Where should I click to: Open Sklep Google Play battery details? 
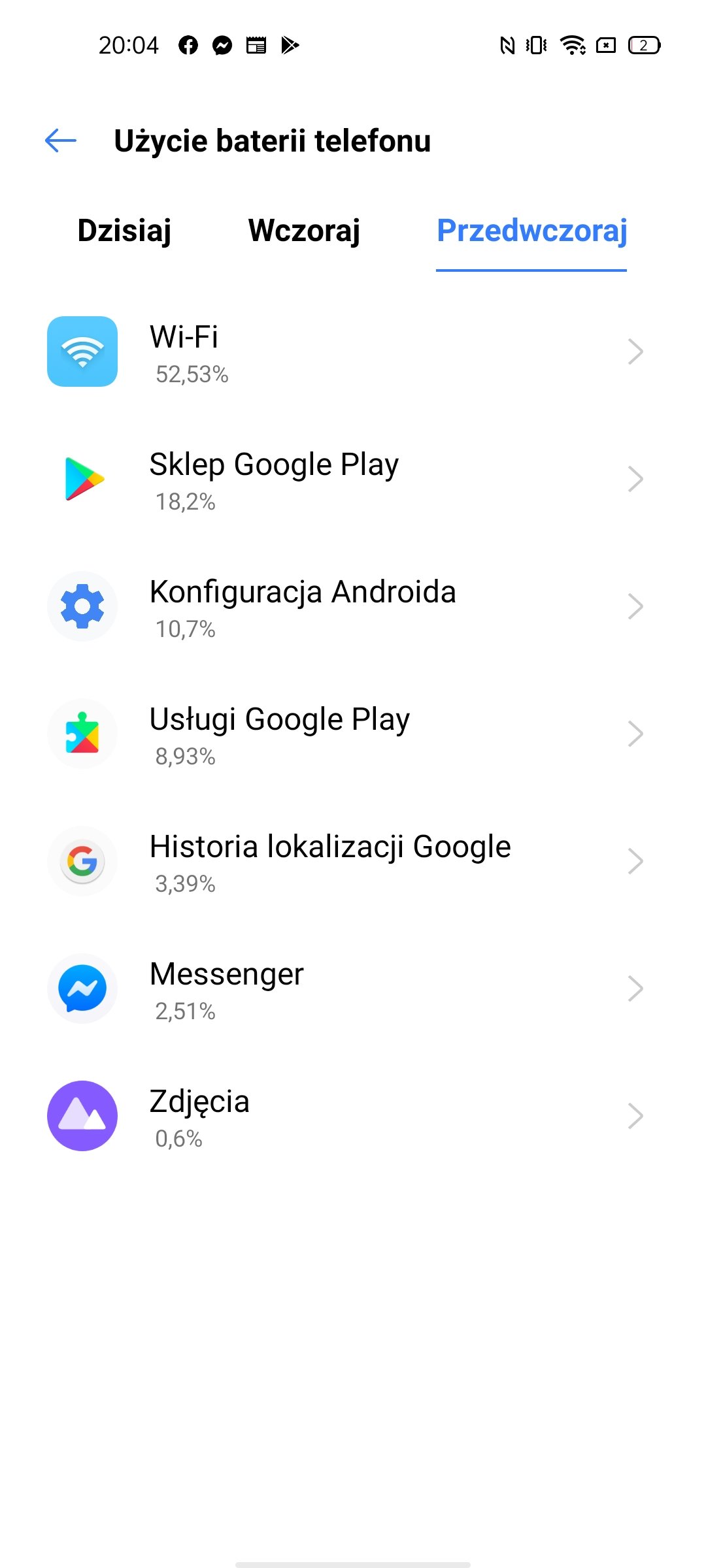point(353,479)
